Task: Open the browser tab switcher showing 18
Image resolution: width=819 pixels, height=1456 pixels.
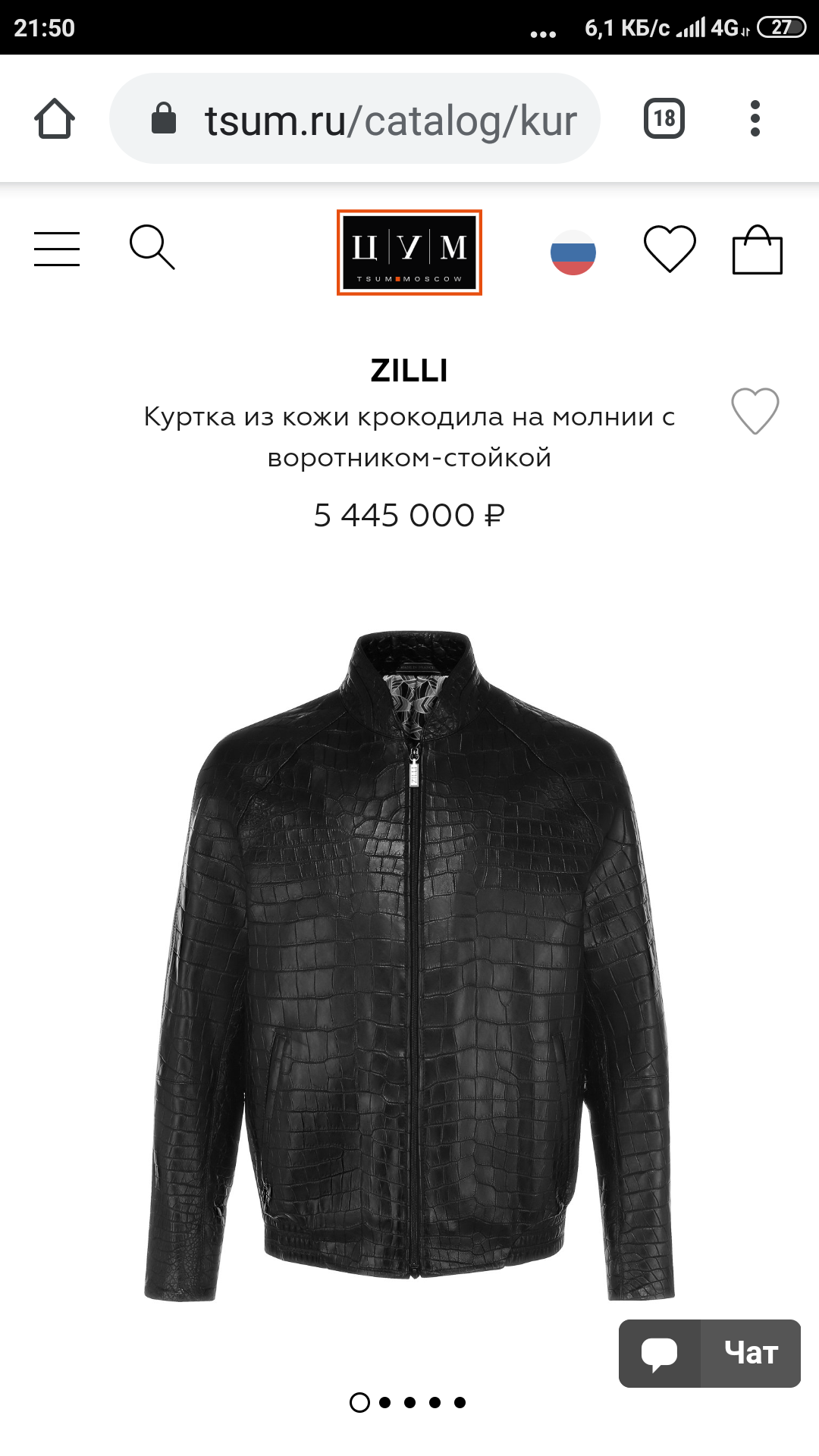Action: [664, 119]
